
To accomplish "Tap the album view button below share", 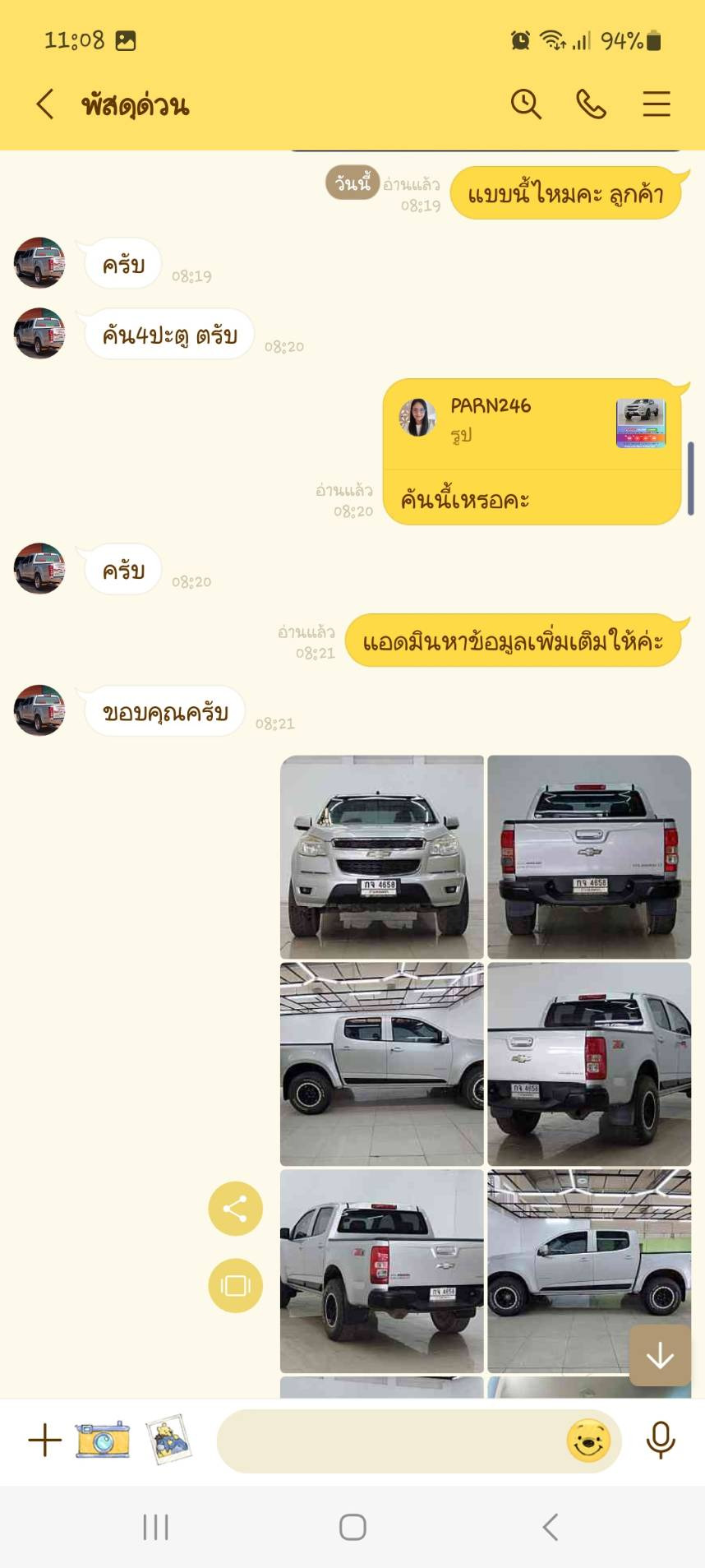I will pyautogui.click(x=235, y=1285).
